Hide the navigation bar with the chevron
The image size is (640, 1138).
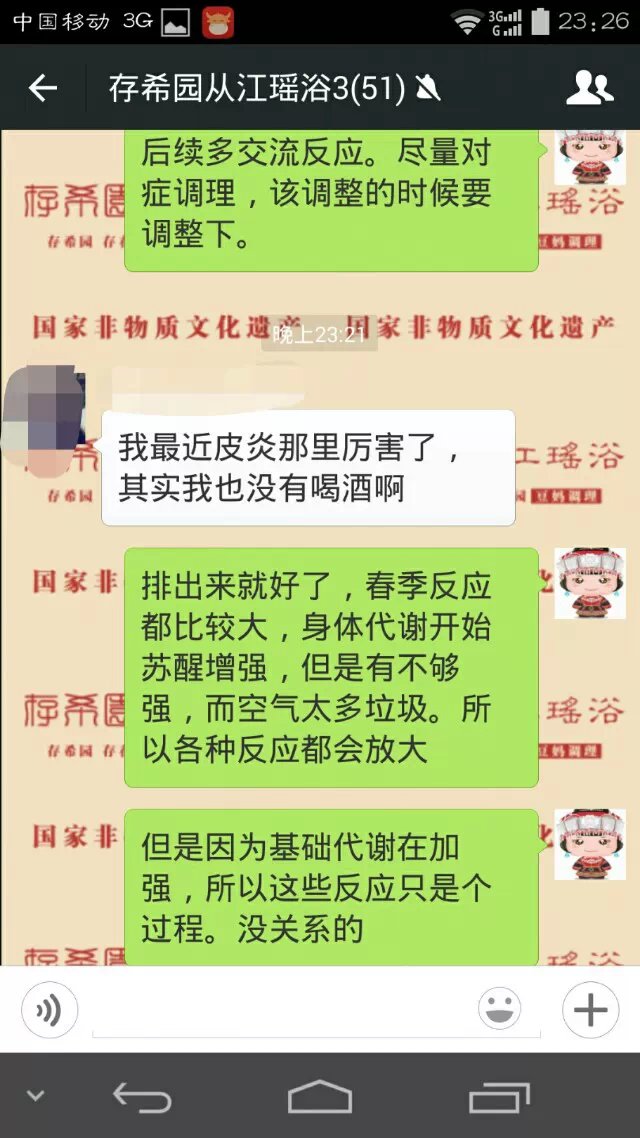[x=35, y=1096]
